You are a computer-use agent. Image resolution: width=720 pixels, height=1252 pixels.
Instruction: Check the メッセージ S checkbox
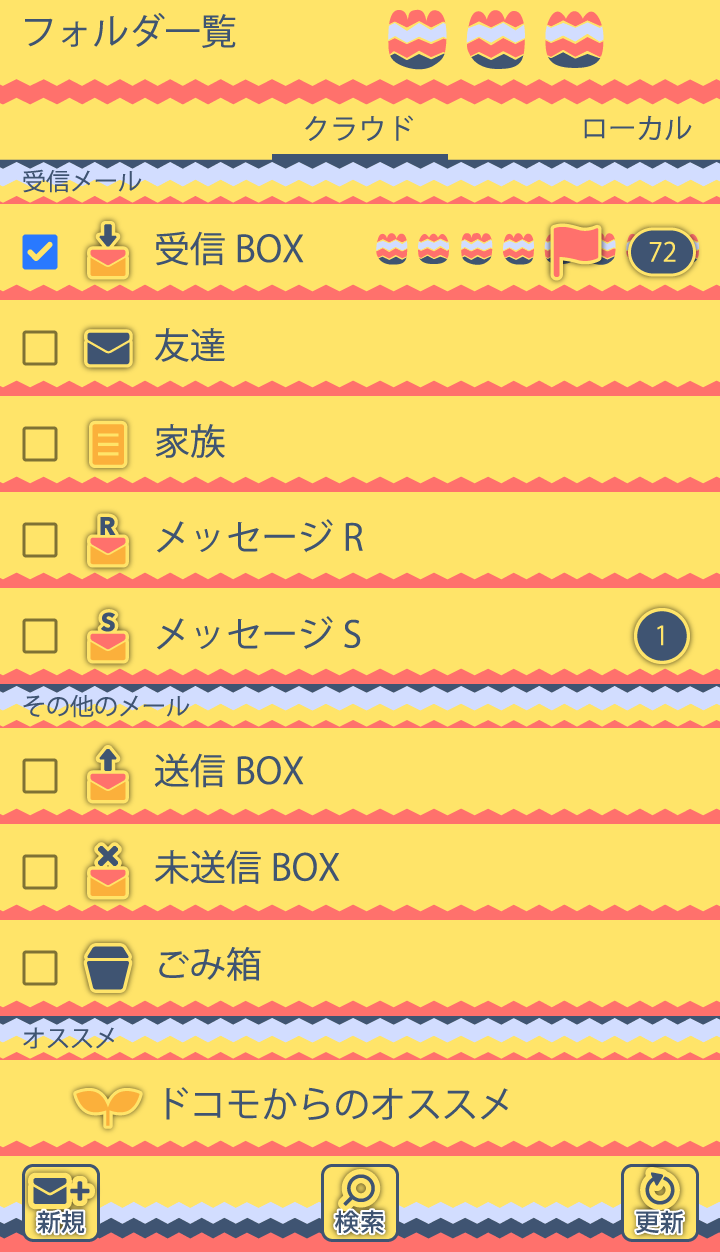(40, 636)
